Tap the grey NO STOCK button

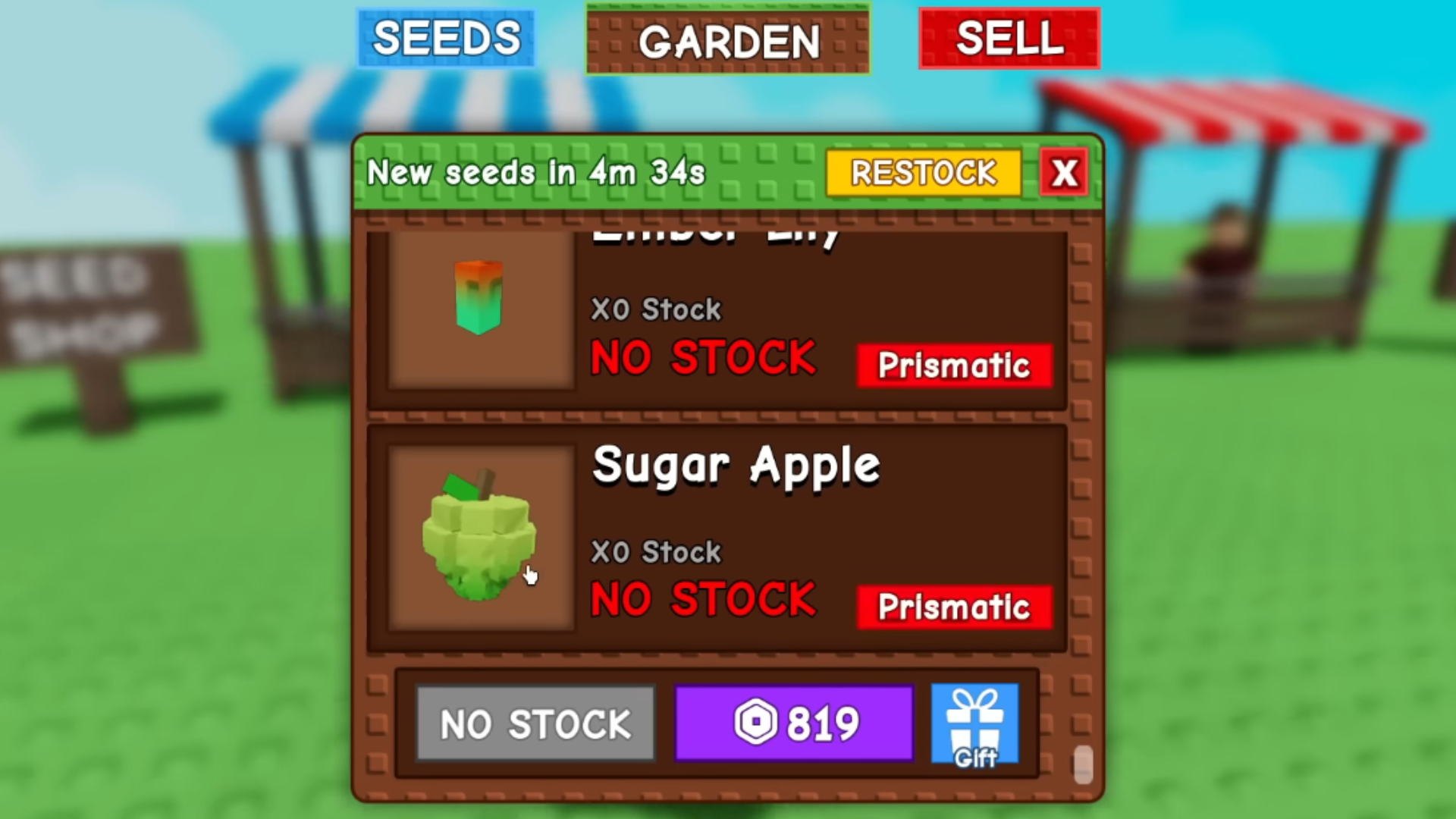535,723
